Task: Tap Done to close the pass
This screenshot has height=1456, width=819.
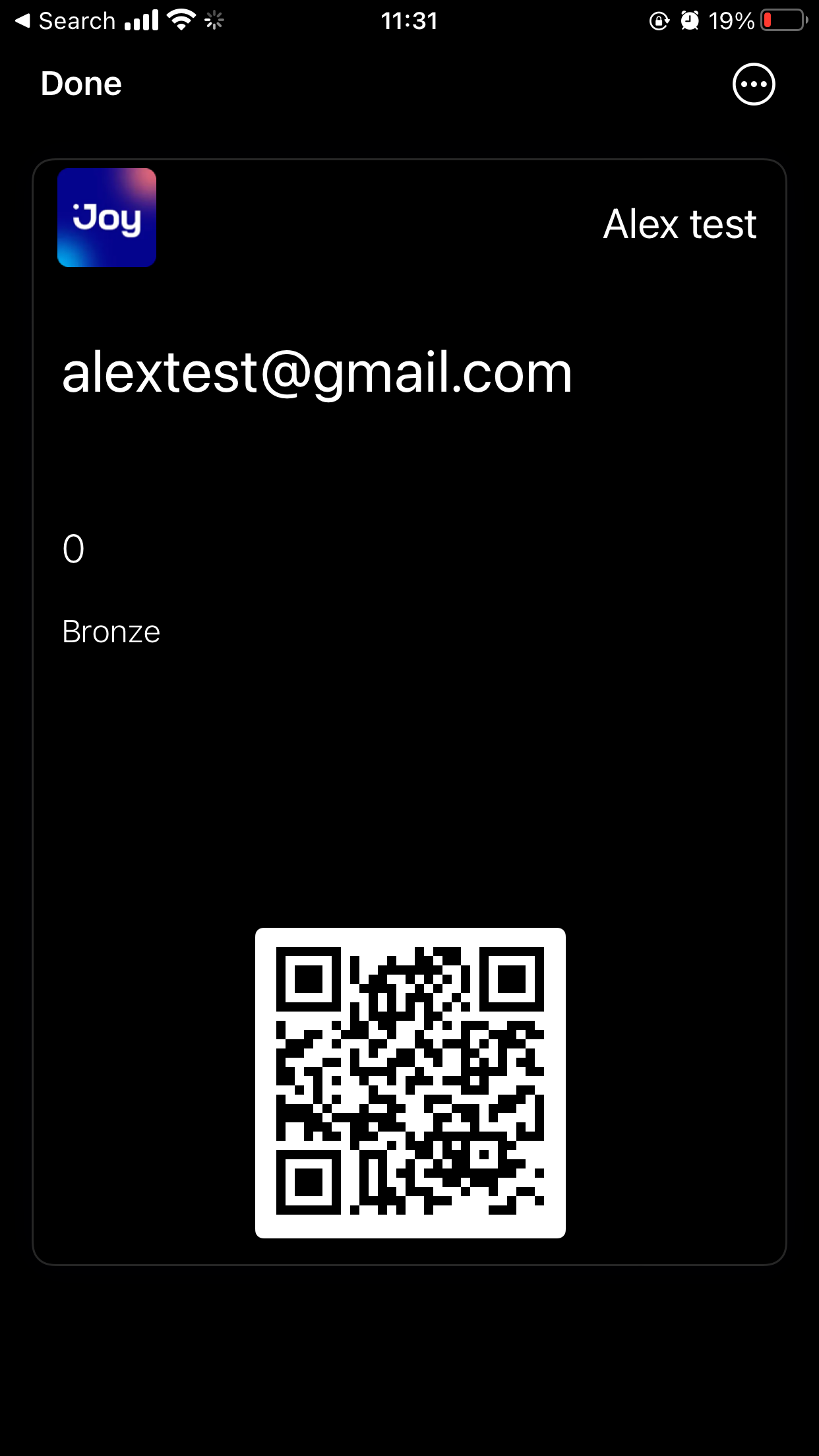Action: 81,84
